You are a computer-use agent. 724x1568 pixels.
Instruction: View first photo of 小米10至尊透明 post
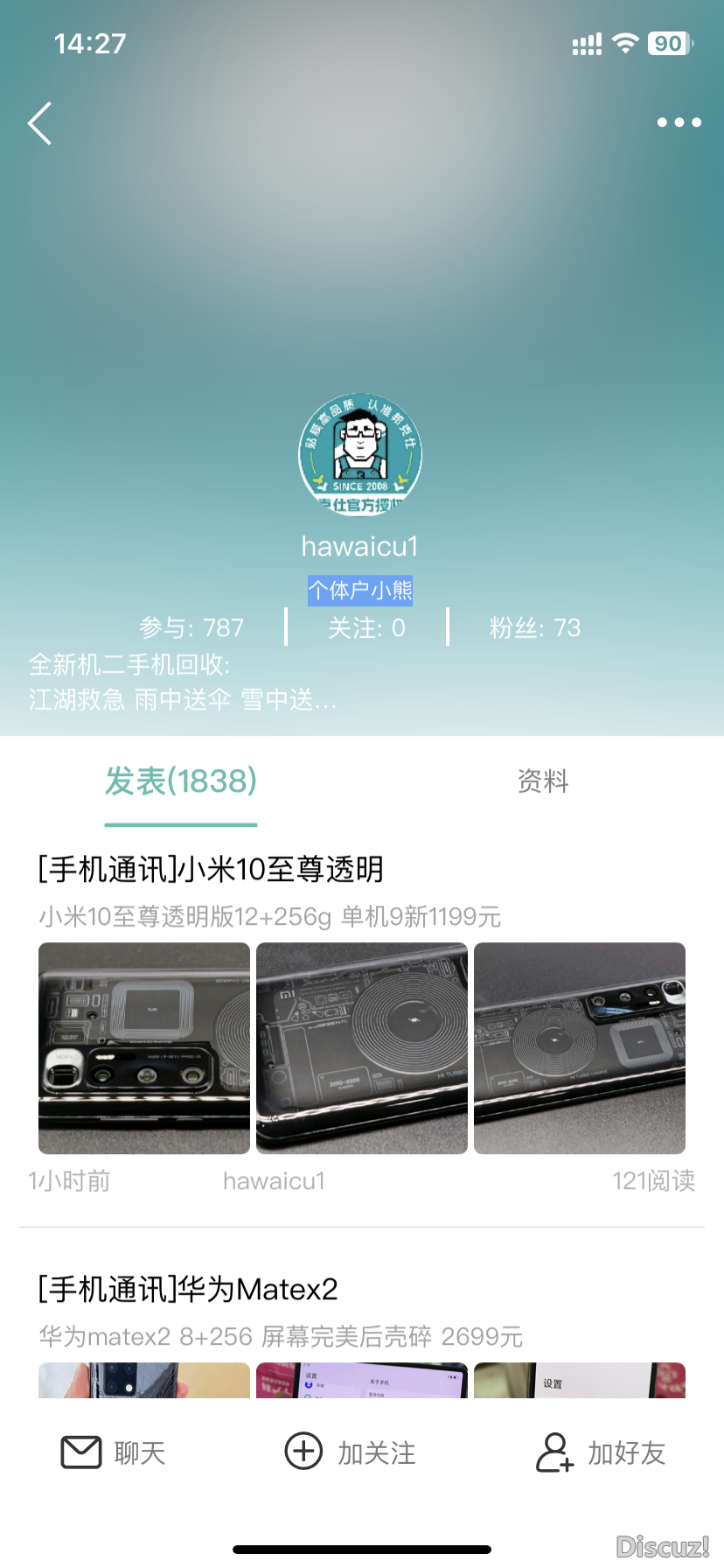pos(144,1048)
